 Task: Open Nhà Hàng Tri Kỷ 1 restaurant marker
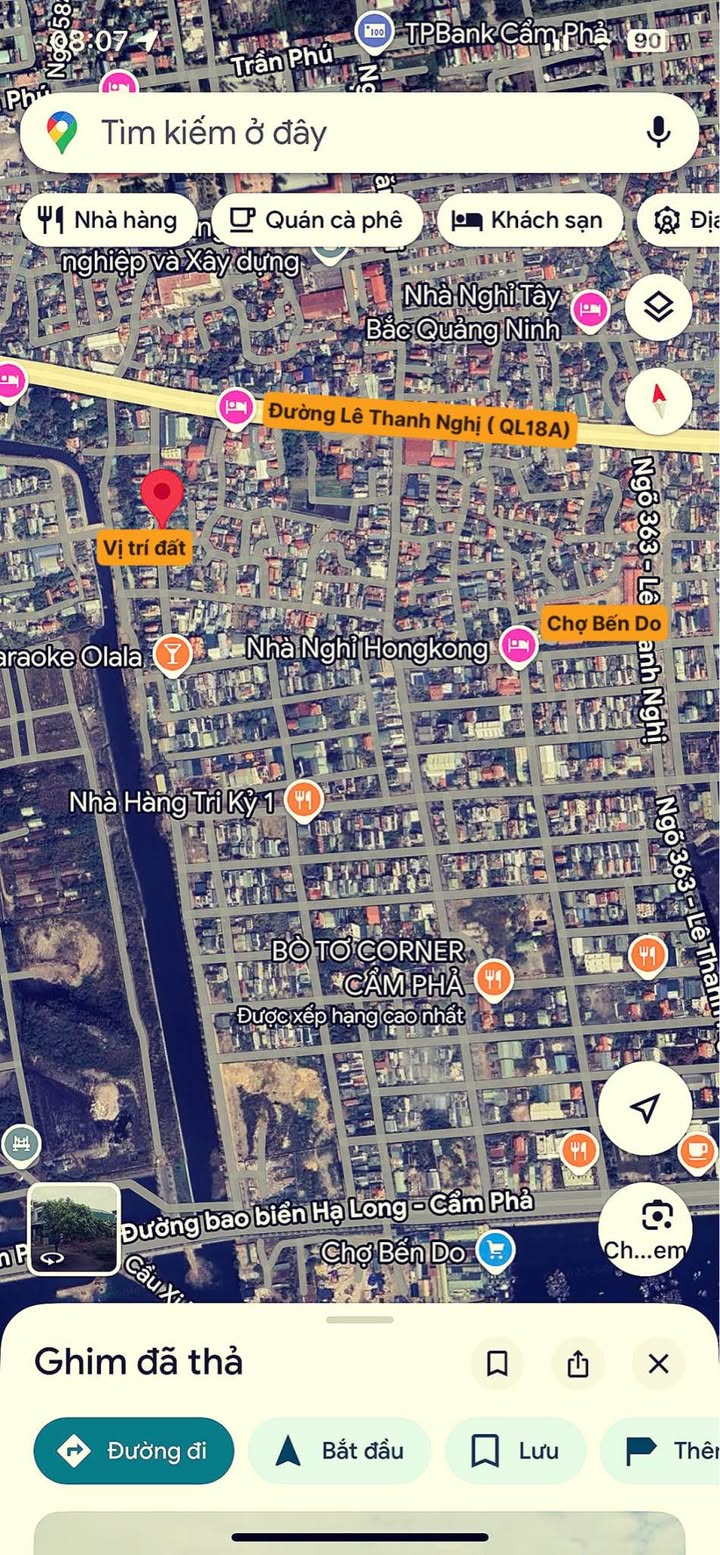(x=303, y=800)
